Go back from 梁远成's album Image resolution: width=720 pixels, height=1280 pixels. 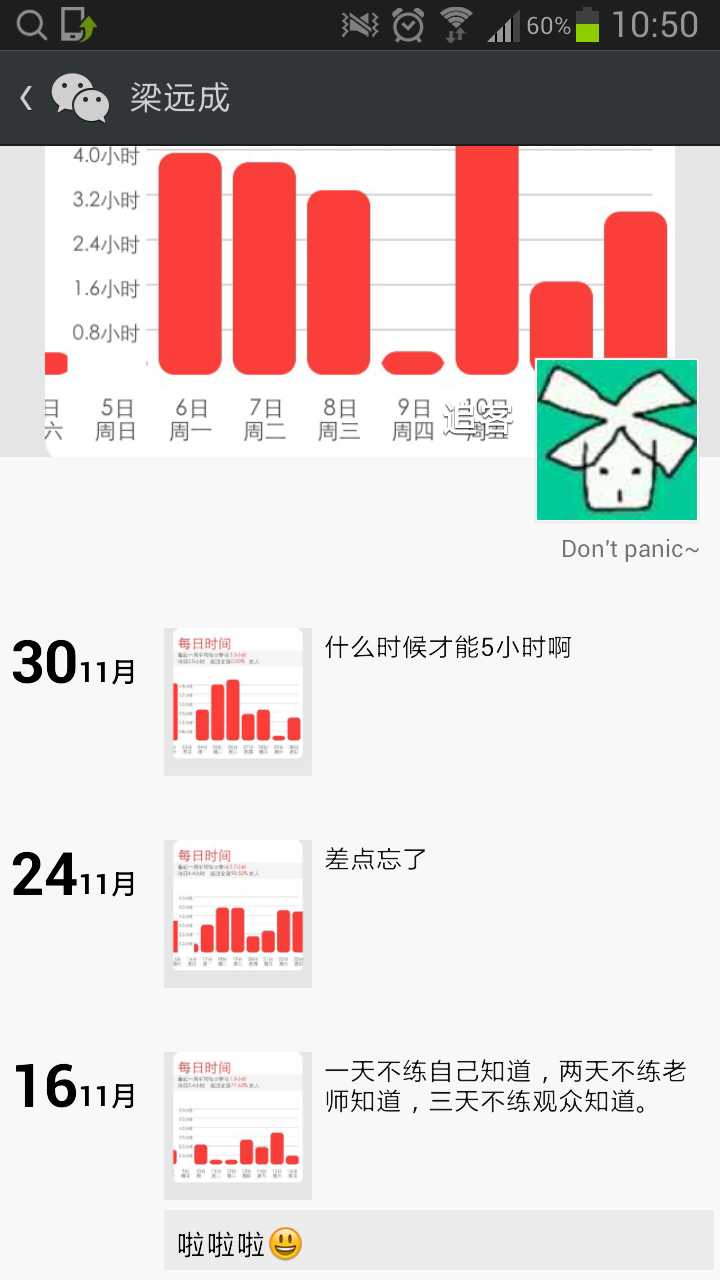click(28, 98)
